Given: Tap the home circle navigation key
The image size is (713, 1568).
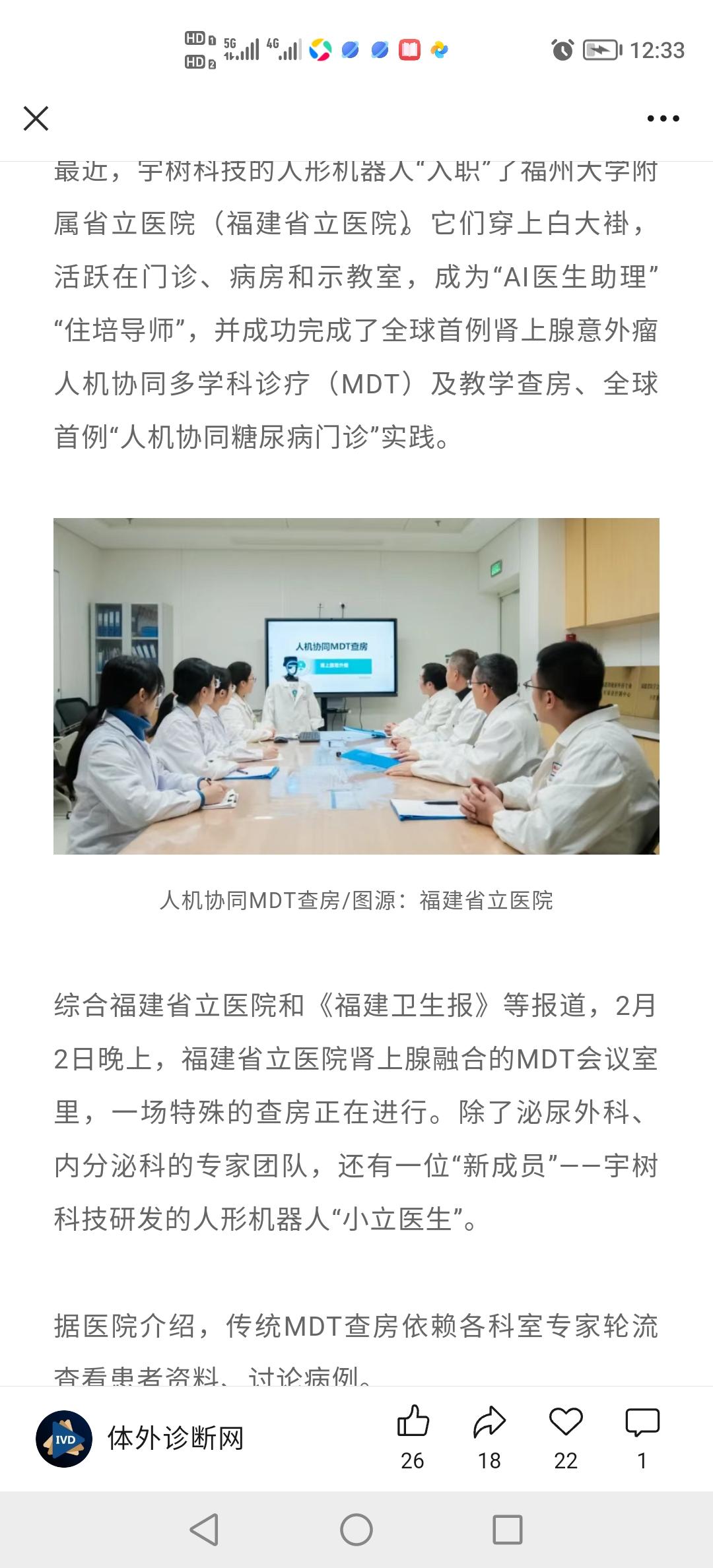Looking at the screenshot, I should (356, 1530).
